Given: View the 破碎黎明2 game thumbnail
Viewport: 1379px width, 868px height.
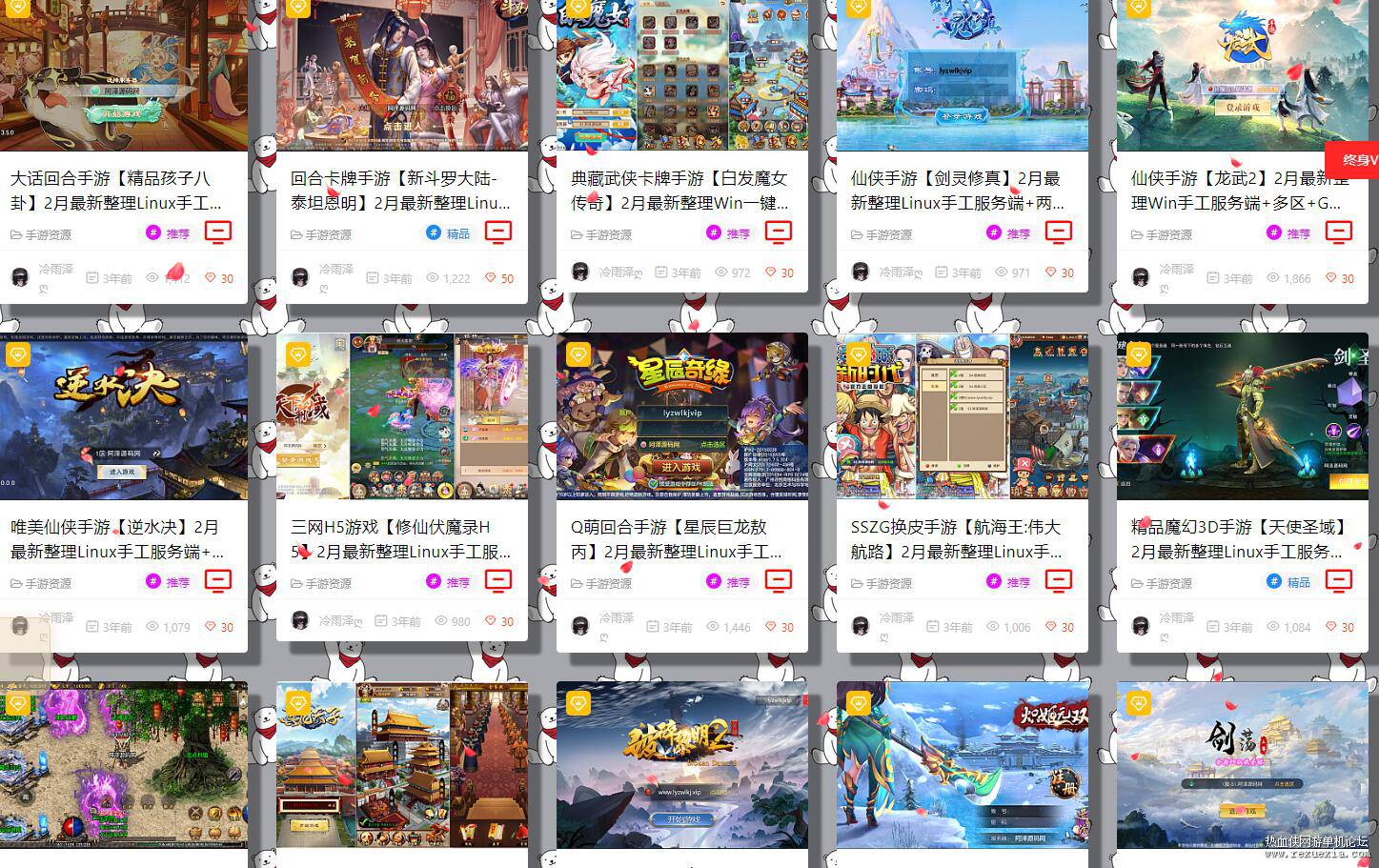Looking at the screenshot, I should point(681,764).
